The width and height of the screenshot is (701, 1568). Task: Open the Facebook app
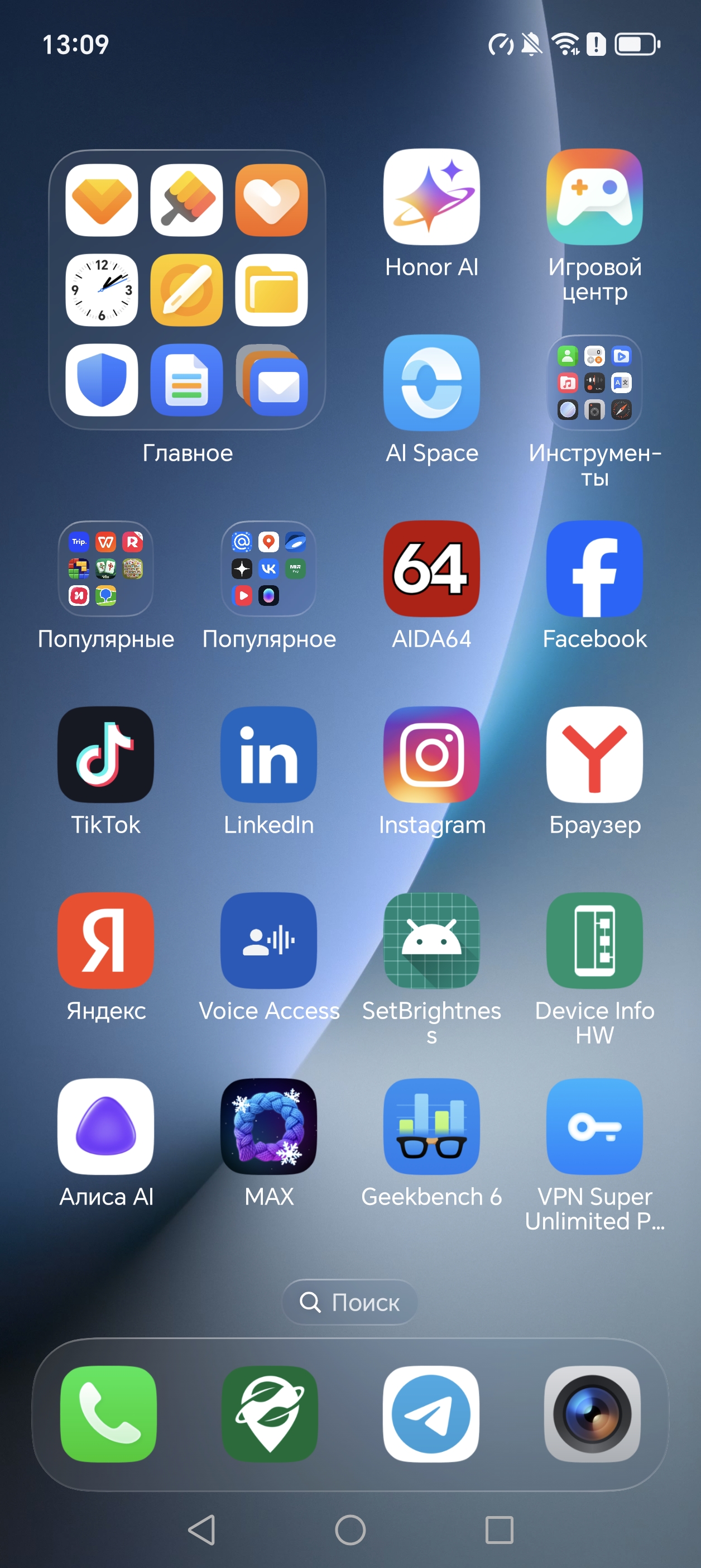[594, 568]
